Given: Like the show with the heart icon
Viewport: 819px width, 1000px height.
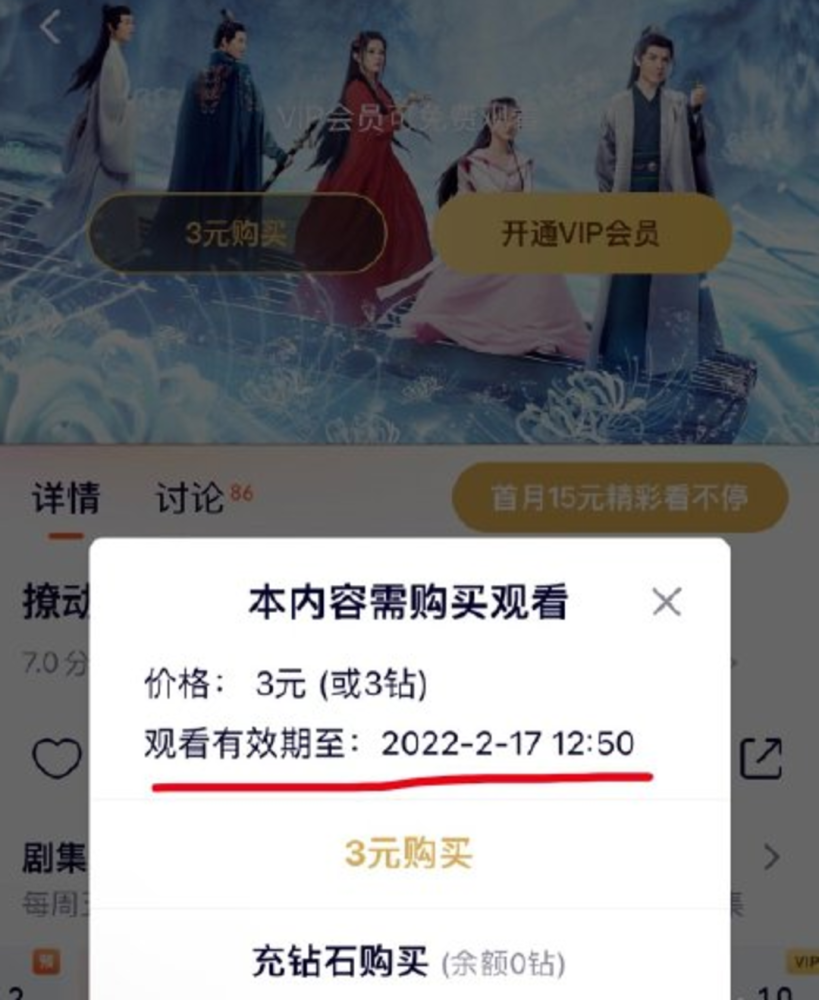Looking at the screenshot, I should (x=57, y=759).
